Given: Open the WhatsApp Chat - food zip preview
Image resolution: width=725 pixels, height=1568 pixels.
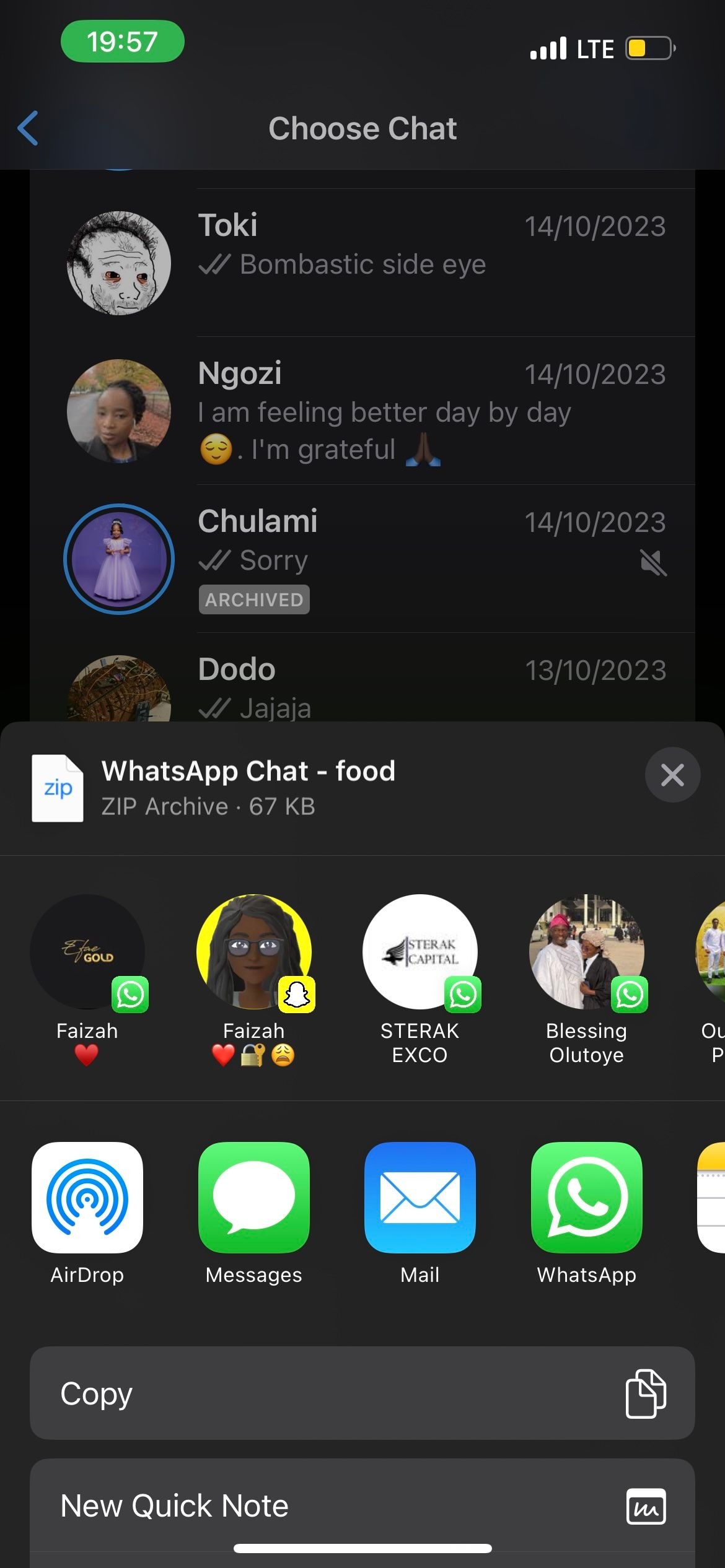Looking at the screenshot, I should (x=58, y=788).
